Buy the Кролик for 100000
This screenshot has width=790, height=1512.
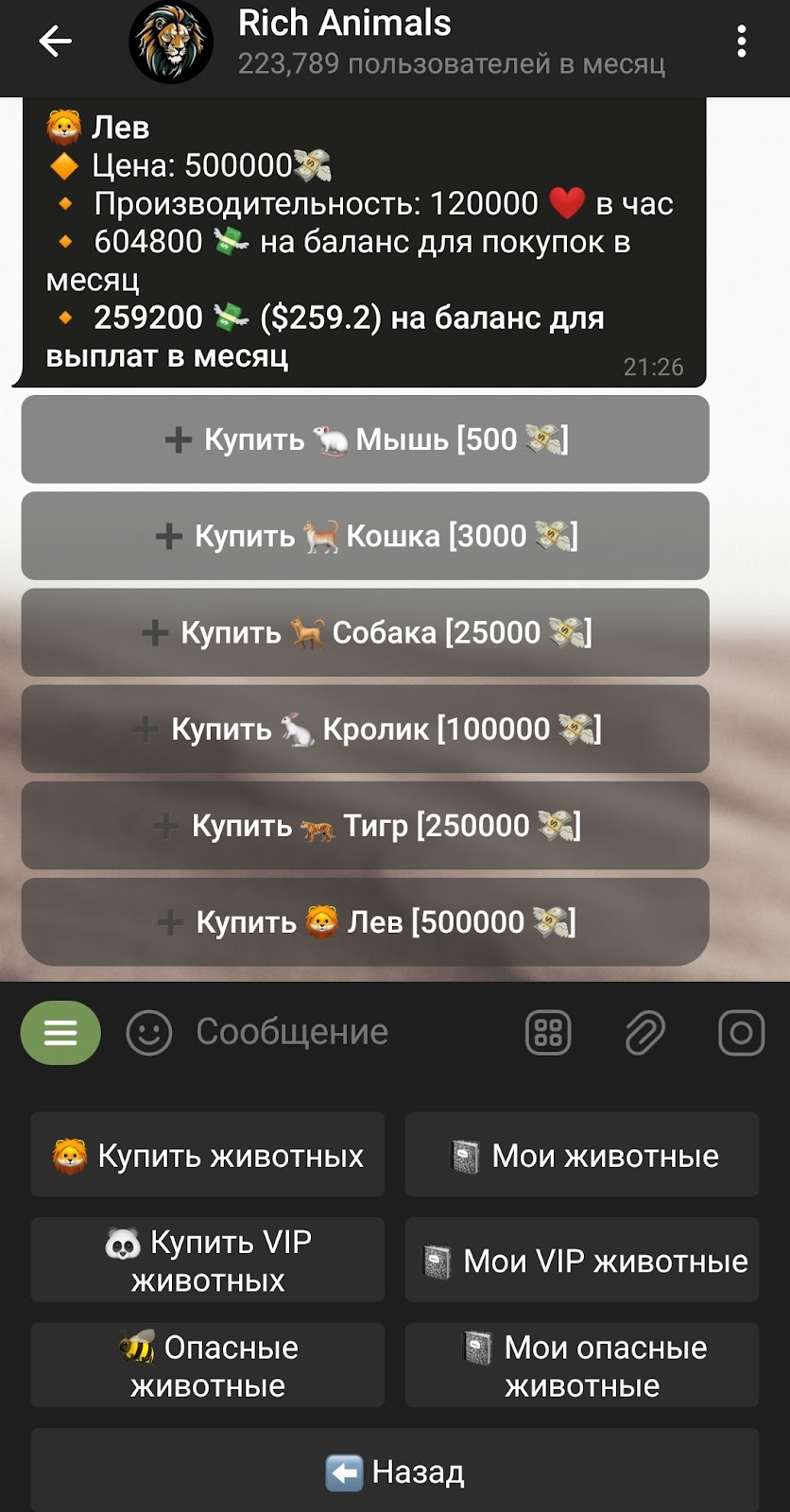[365, 729]
